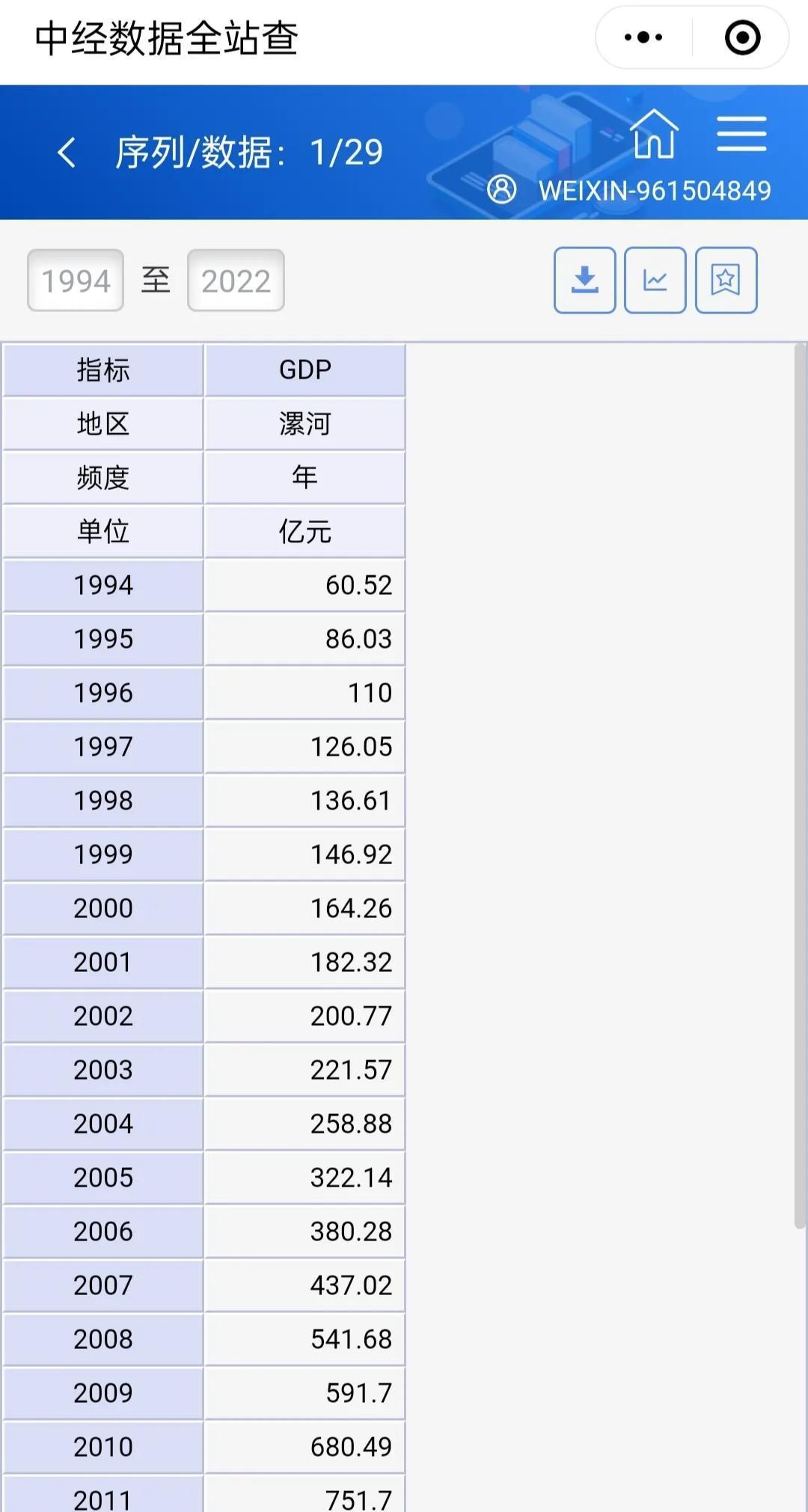This screenshot has height=1512, width=808.
Task: Bookmark this data series
Action: 726,280
